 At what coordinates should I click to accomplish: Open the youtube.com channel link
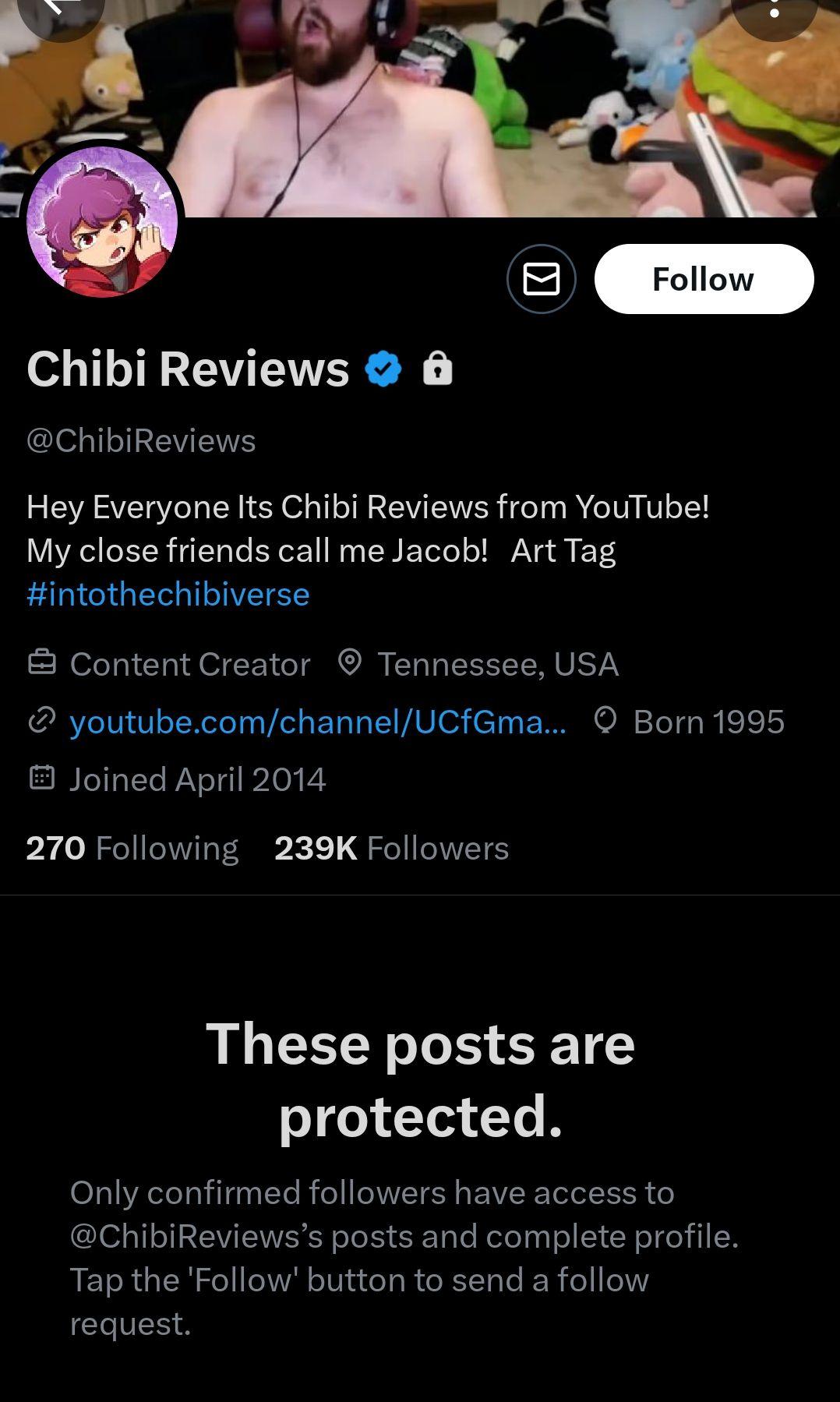coord(318,722)
